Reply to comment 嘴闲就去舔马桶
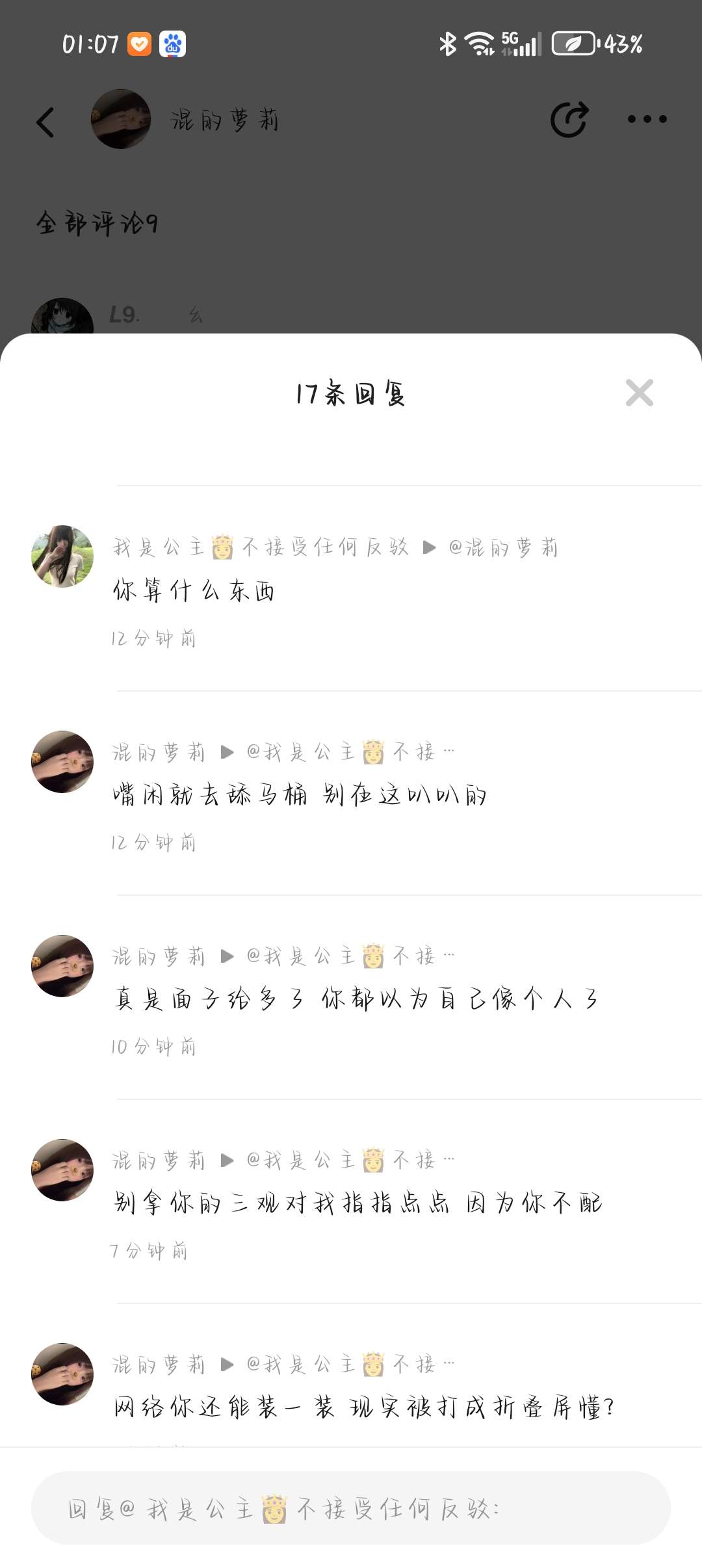 pyautogui.click(x=299, y=795)
